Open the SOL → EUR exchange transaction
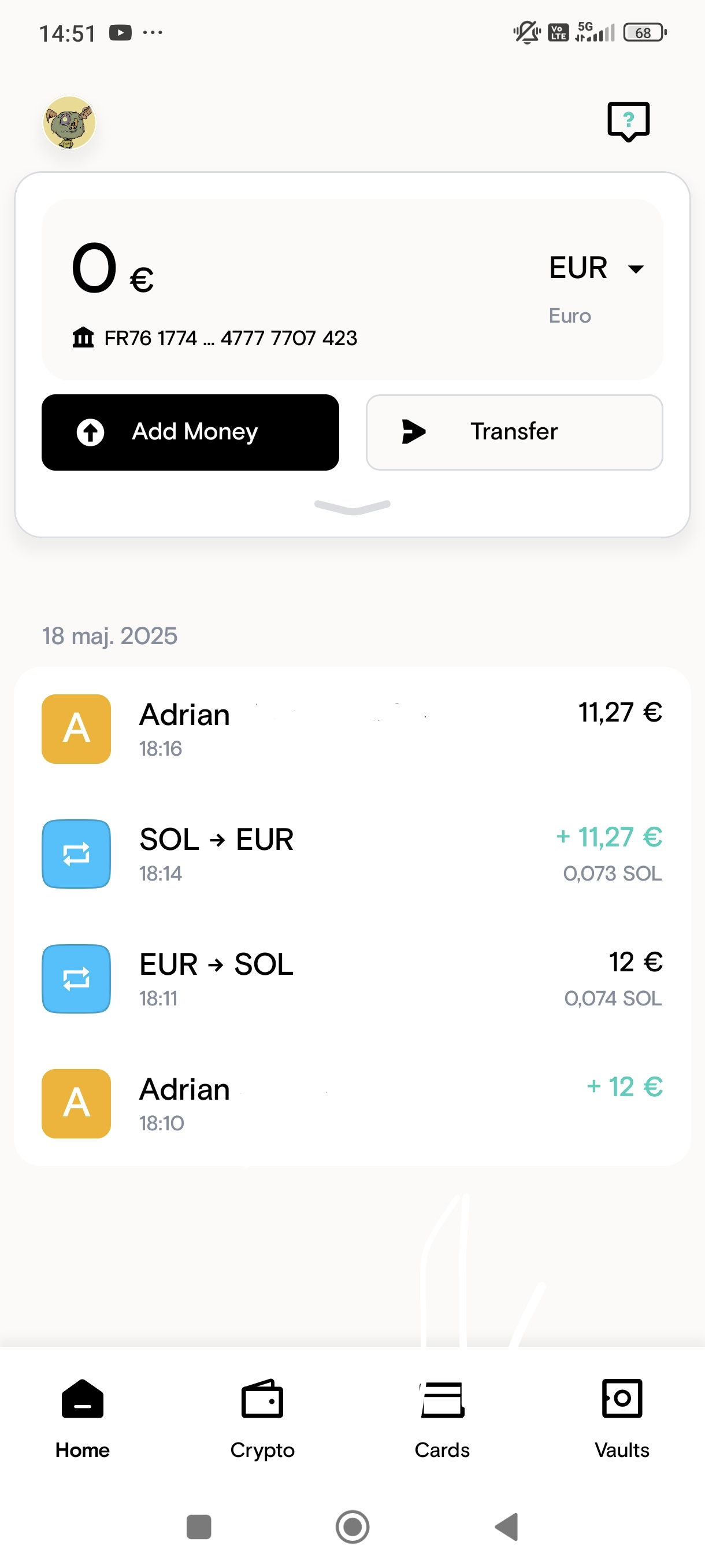This screenshot has height=1568, width=705. (352, 853)
